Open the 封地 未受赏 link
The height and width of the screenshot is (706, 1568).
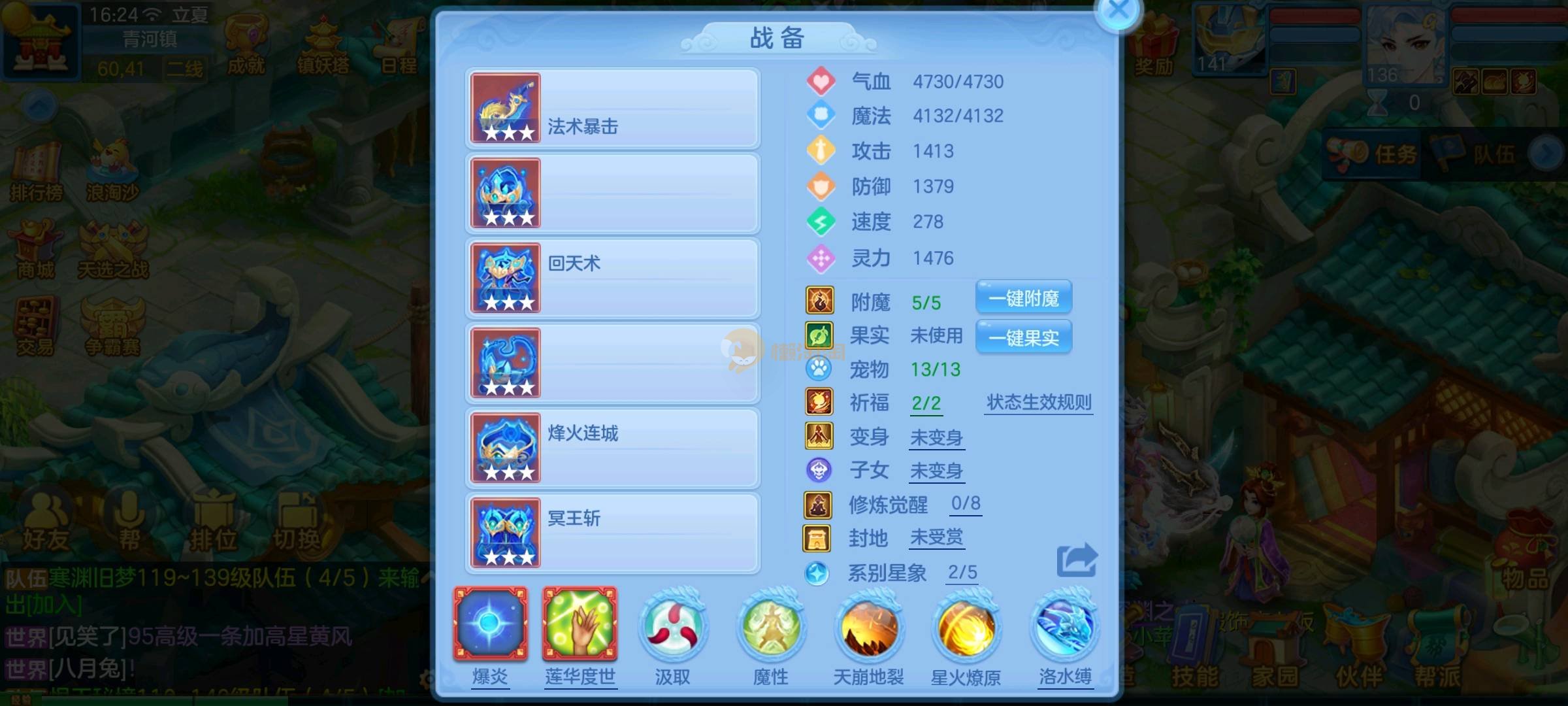(936, 537)
